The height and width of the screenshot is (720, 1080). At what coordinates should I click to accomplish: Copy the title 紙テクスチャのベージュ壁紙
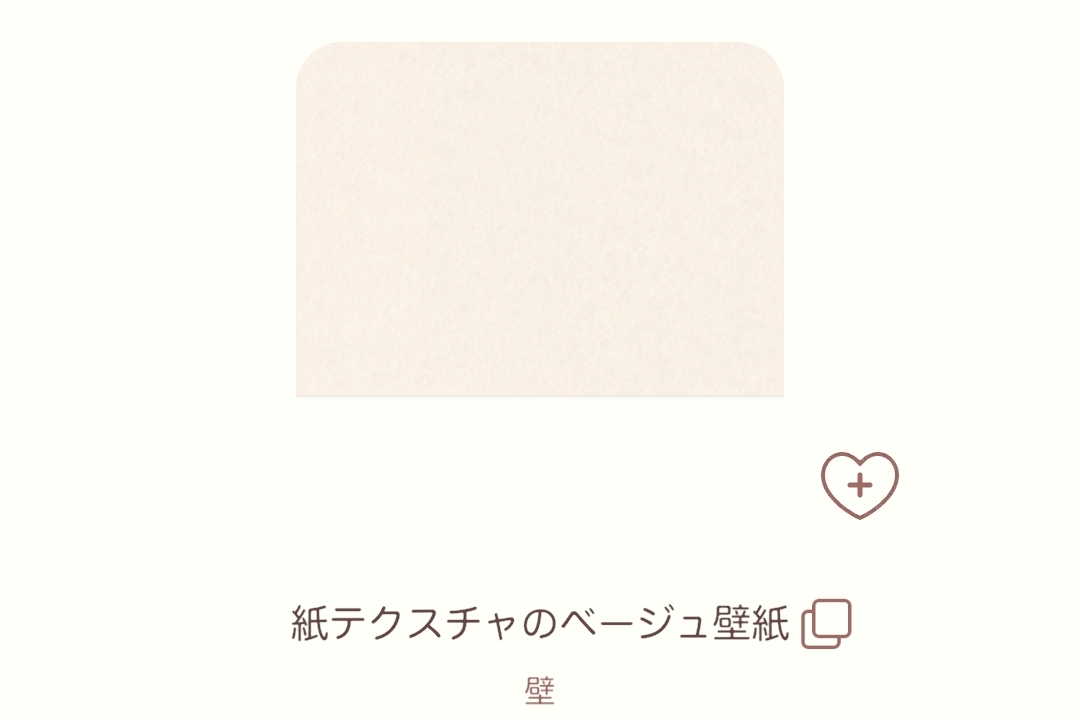pos(826,623)
